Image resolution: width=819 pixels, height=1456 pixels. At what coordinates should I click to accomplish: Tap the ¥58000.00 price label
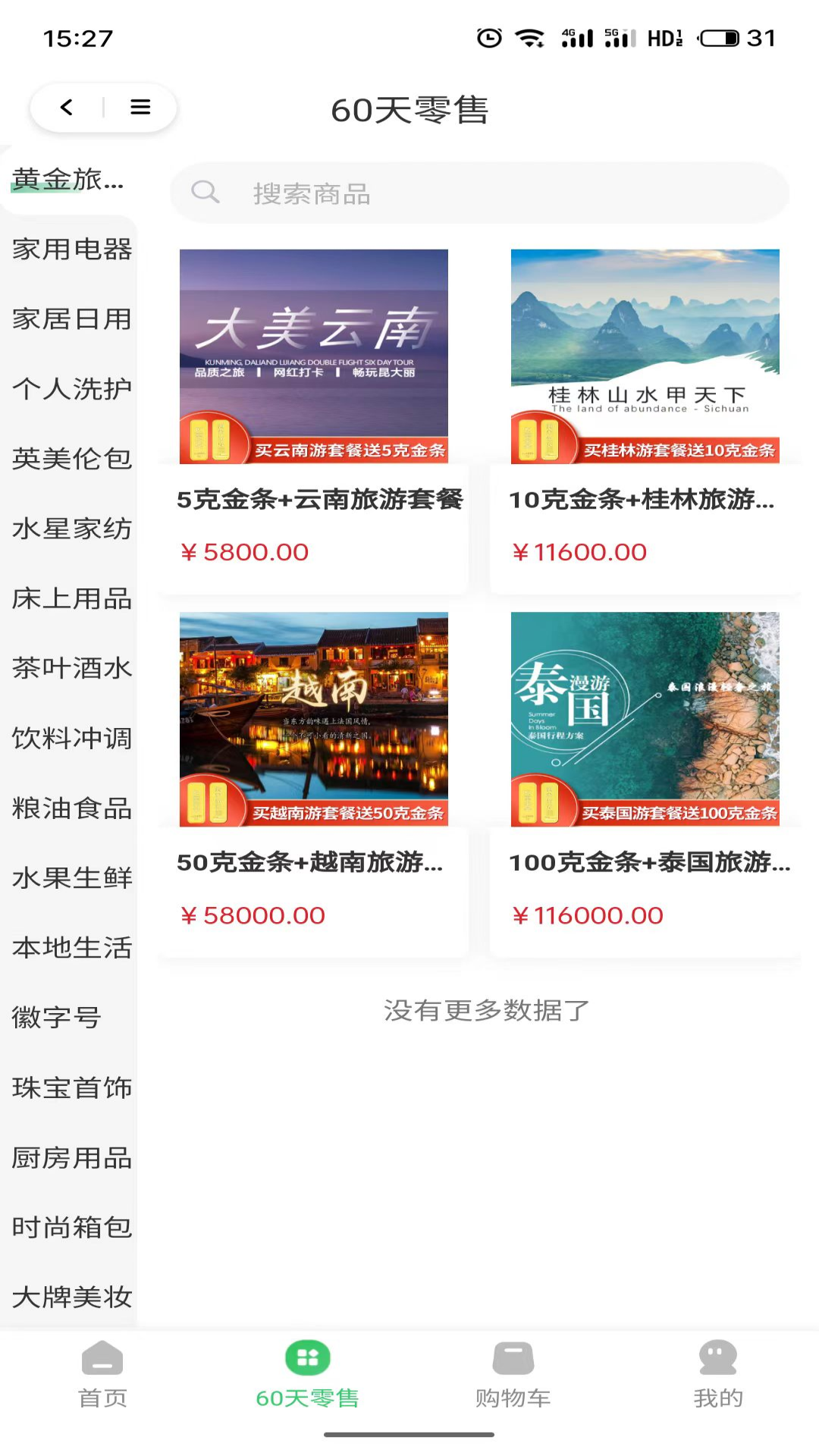[x=253, y=915]
